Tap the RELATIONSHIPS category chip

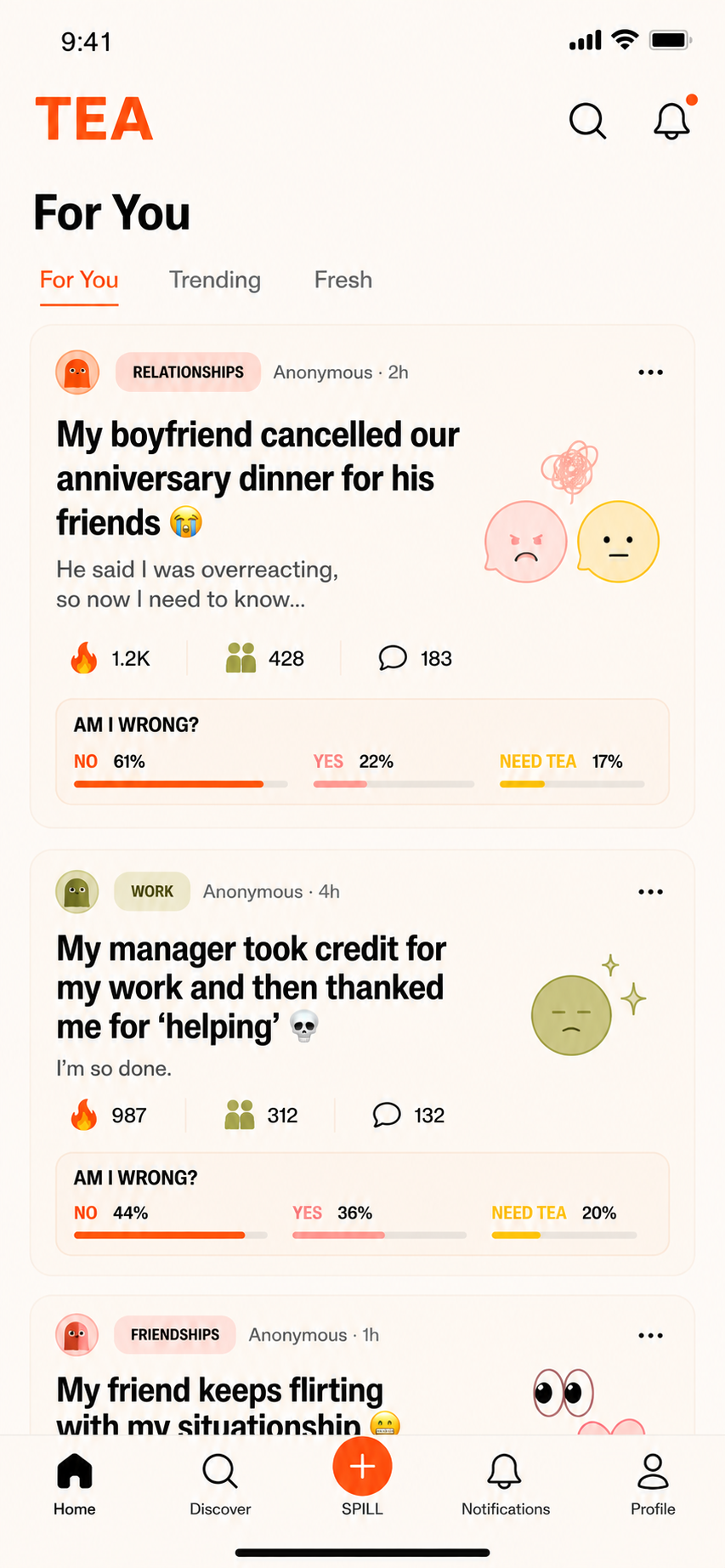pyautogui.click(x=188, y=372)
